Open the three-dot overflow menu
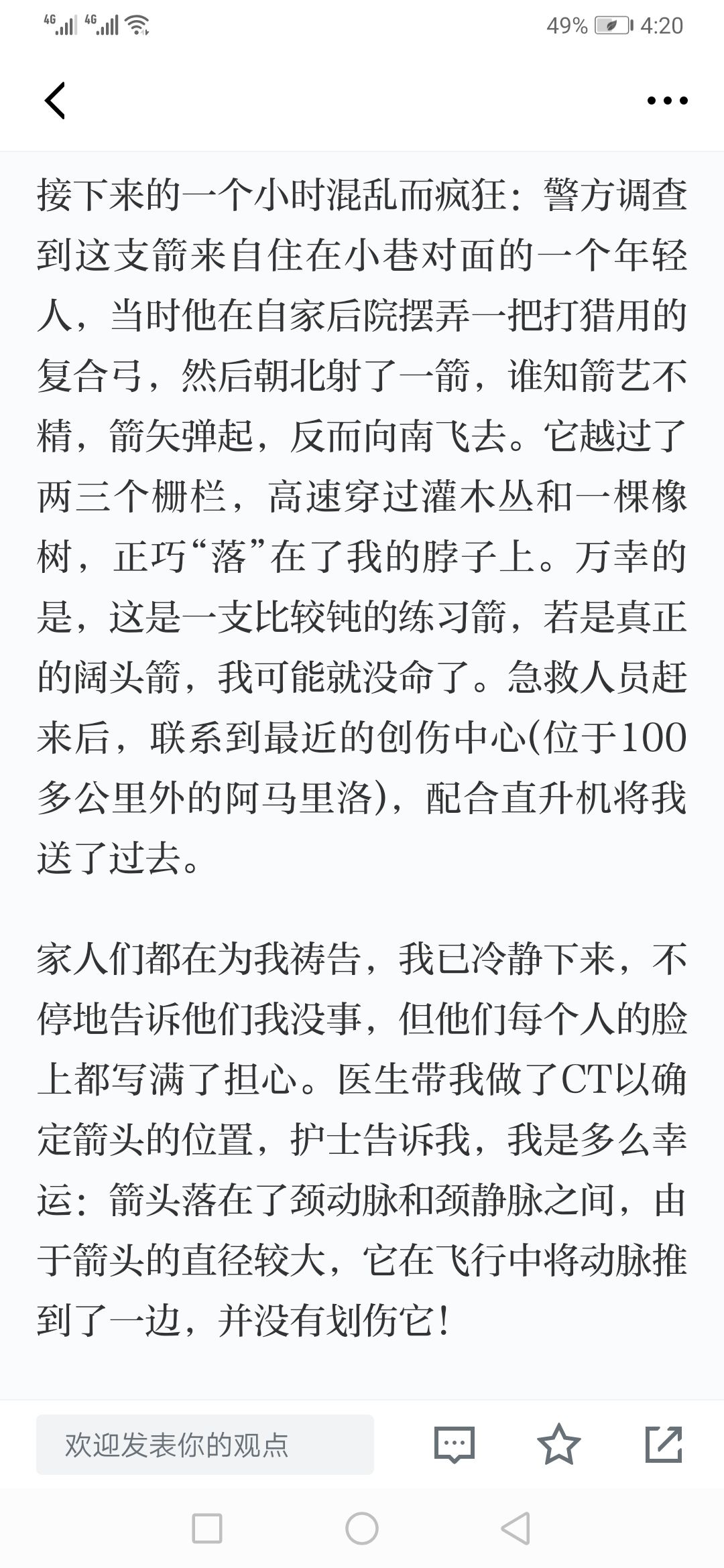This screenshot has width=724, height=1568. tap(667, 101)
